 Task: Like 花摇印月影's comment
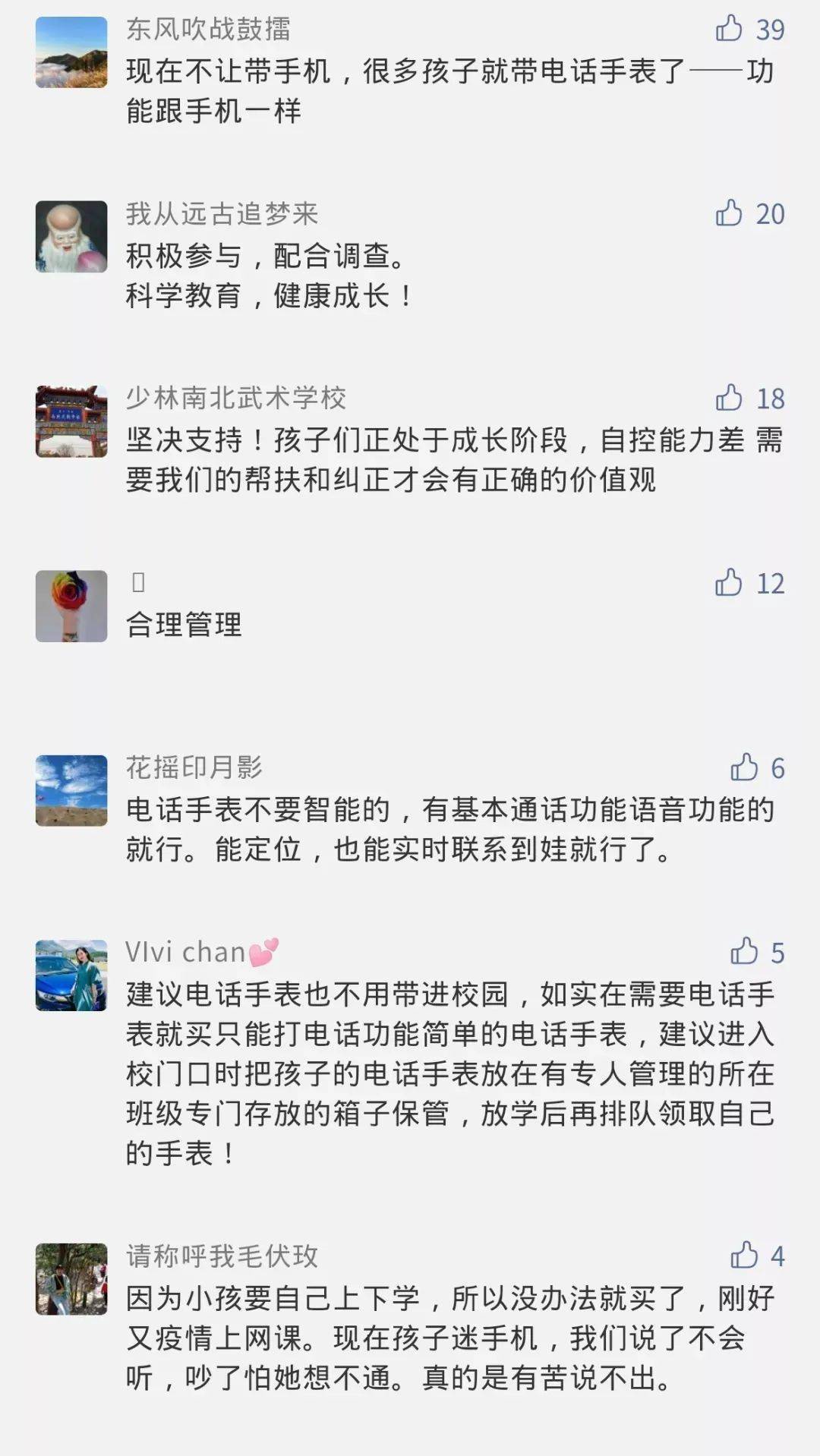[744, 767]
